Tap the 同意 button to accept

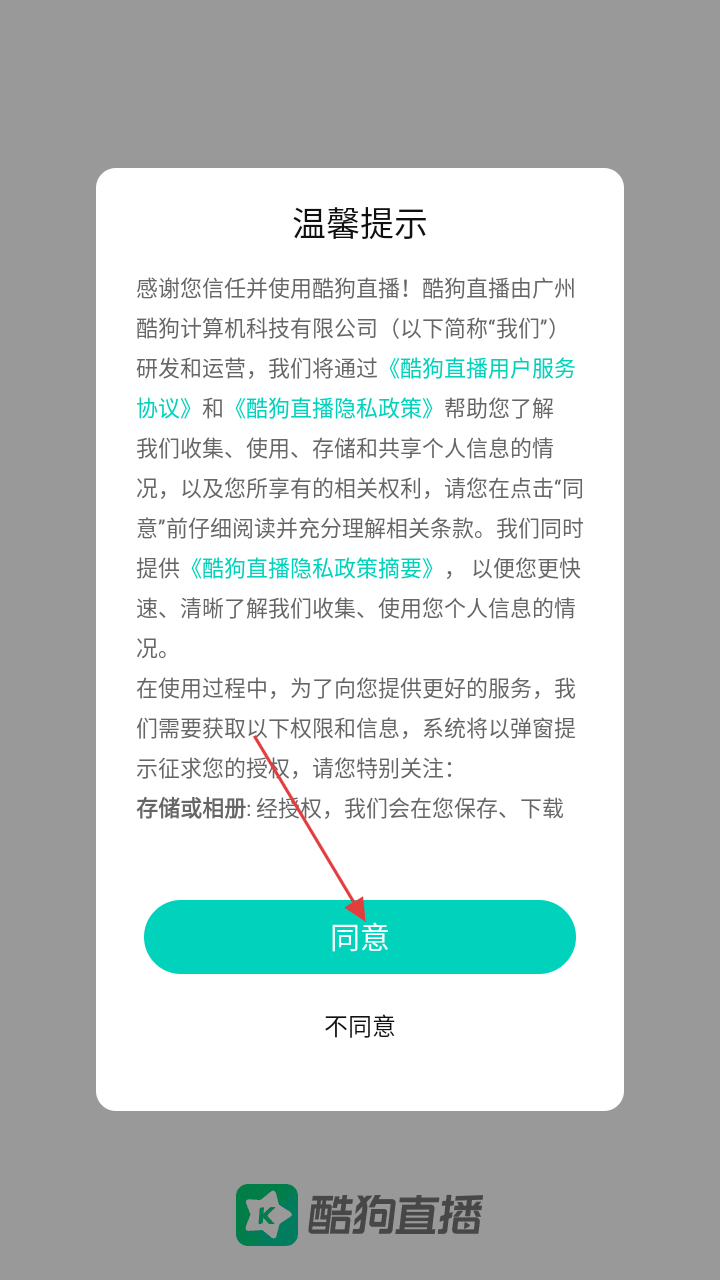coord(360,937)
